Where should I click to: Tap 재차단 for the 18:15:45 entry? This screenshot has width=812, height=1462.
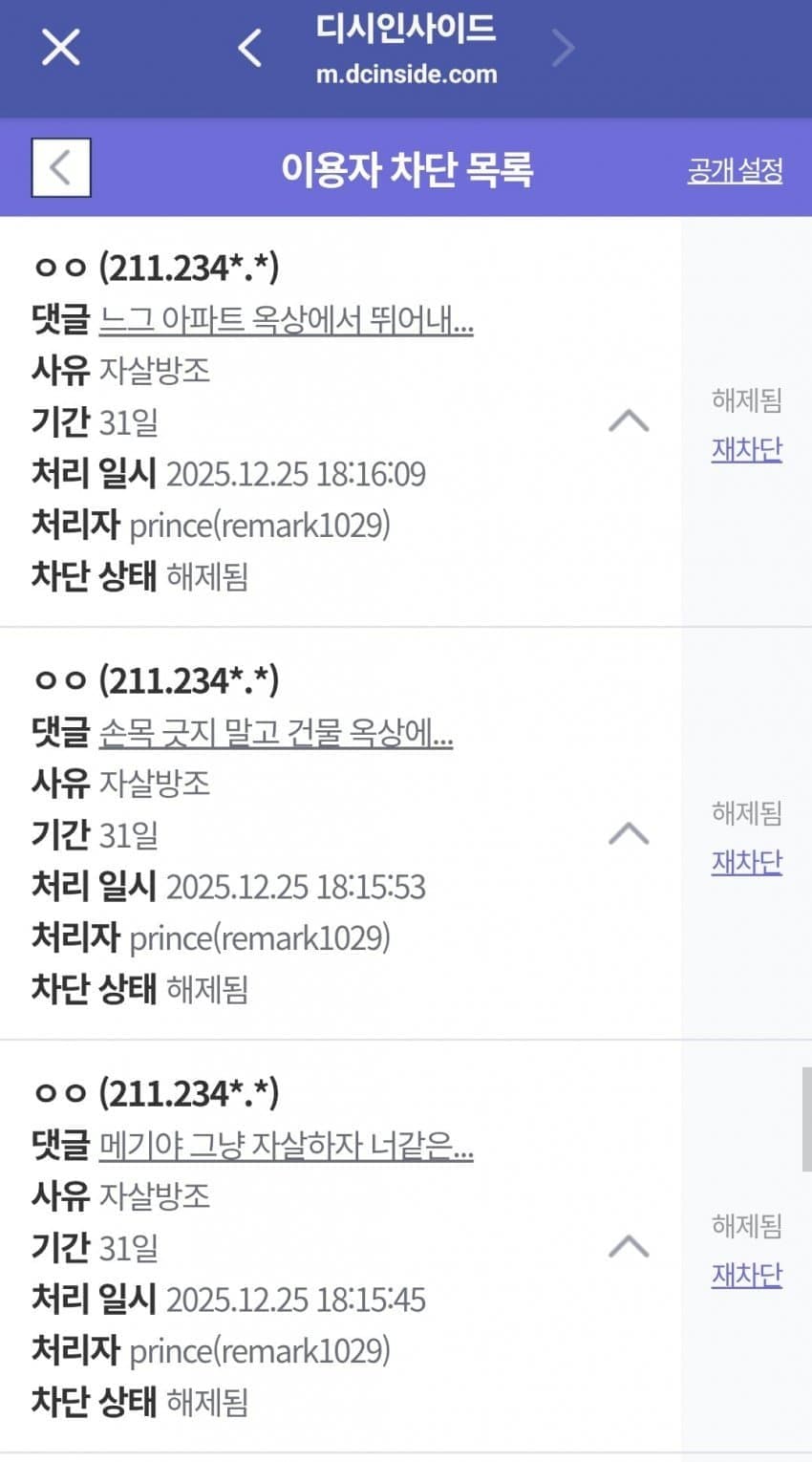[x=747, y=1274]
